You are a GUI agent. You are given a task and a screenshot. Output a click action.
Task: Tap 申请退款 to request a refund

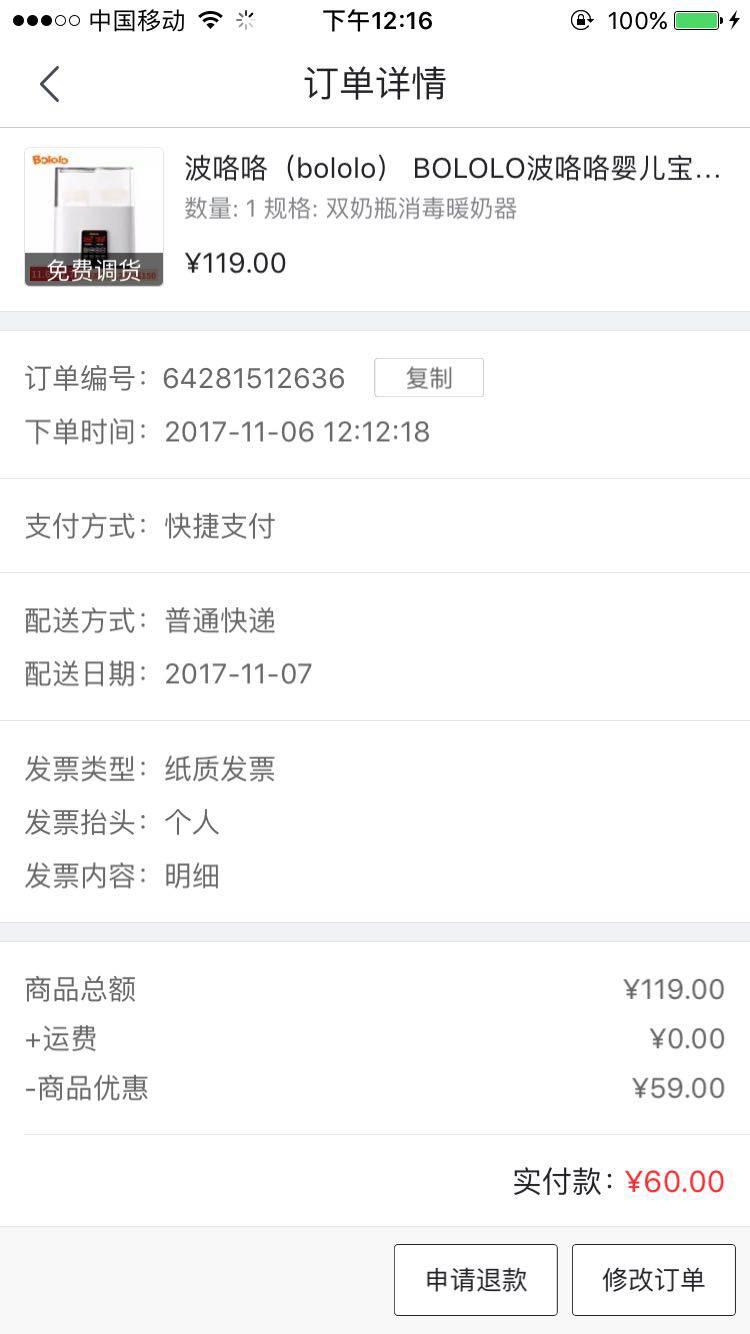[x=476, y=1279]
